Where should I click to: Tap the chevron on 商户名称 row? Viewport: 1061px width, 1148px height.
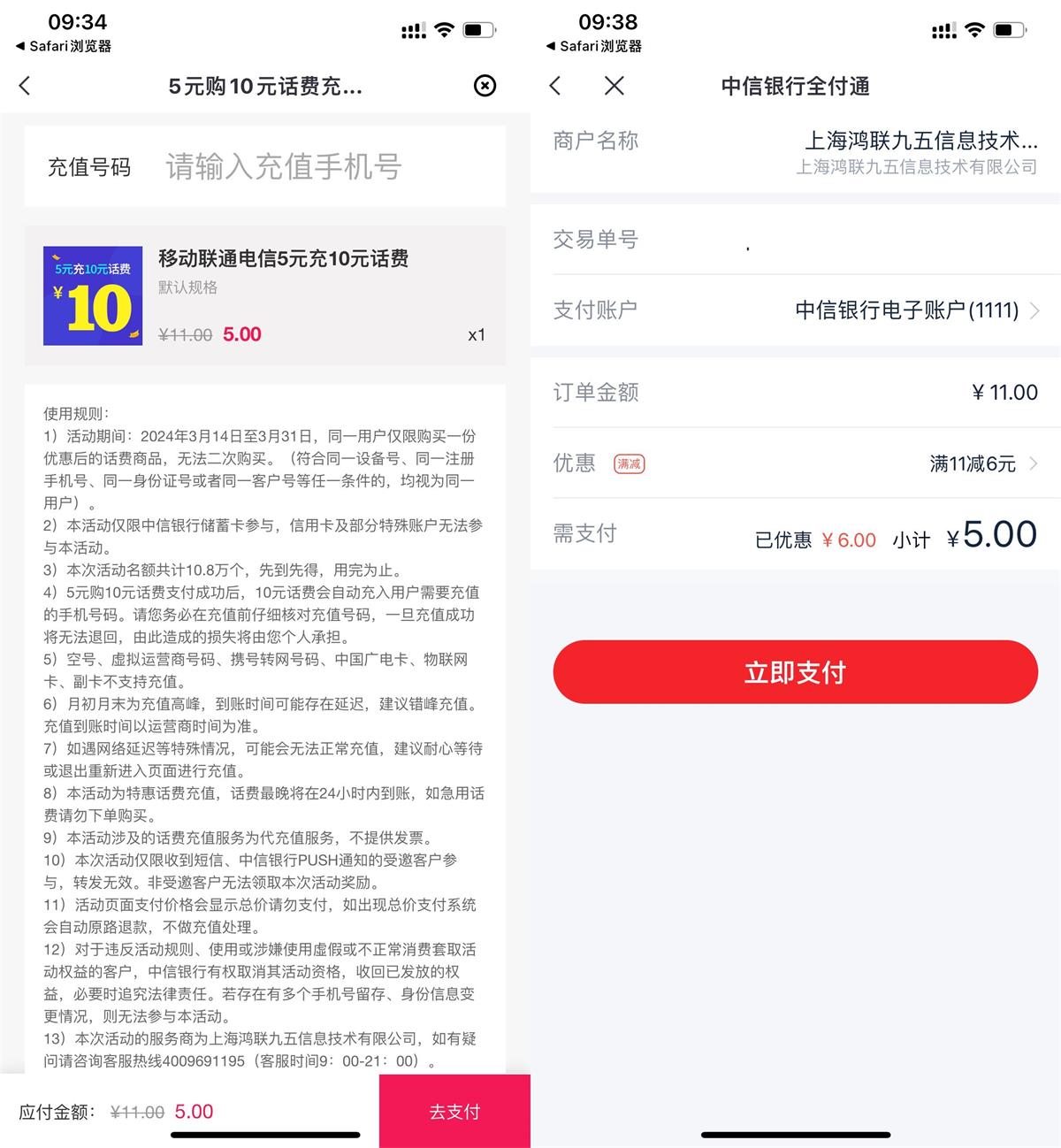1034,142
